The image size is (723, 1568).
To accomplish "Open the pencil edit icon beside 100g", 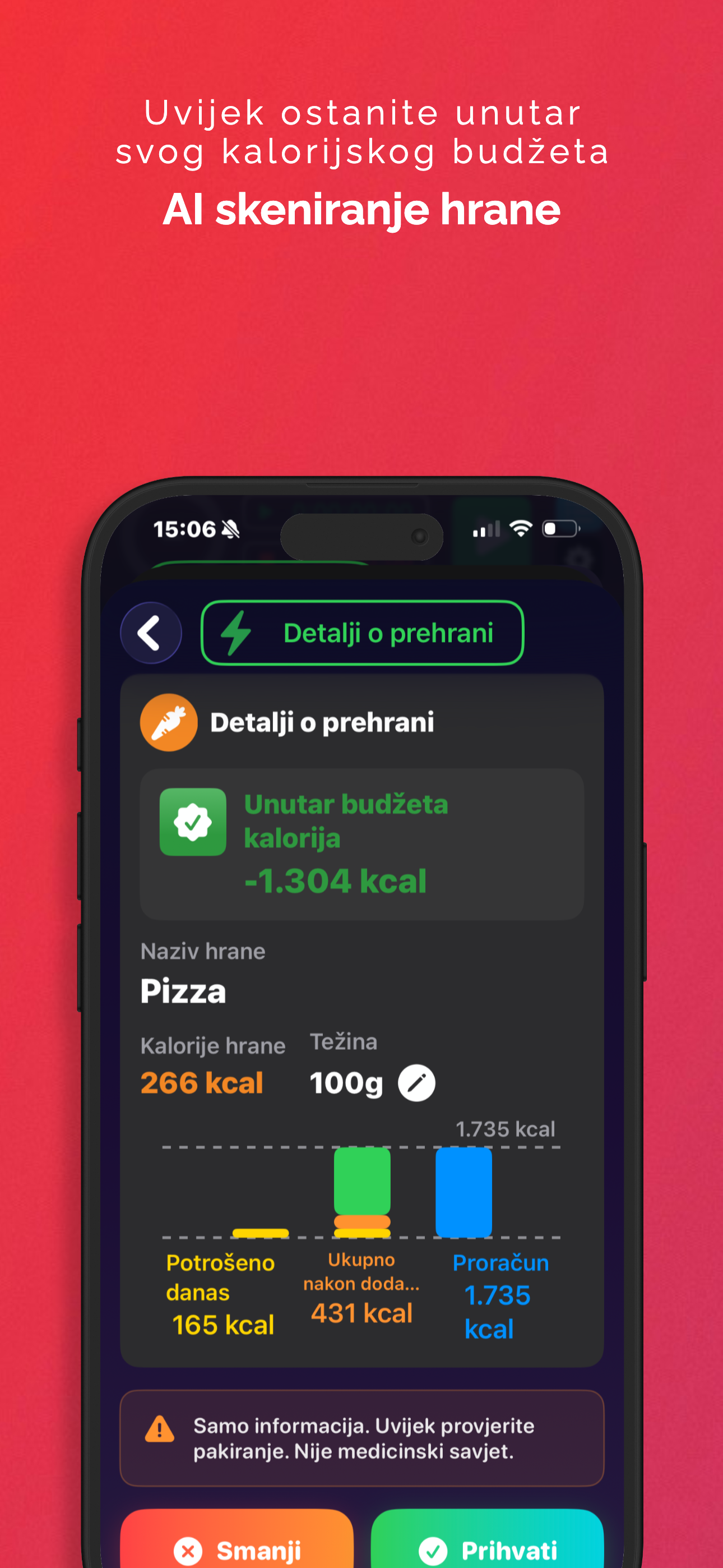I will [x=418, y=1083].
